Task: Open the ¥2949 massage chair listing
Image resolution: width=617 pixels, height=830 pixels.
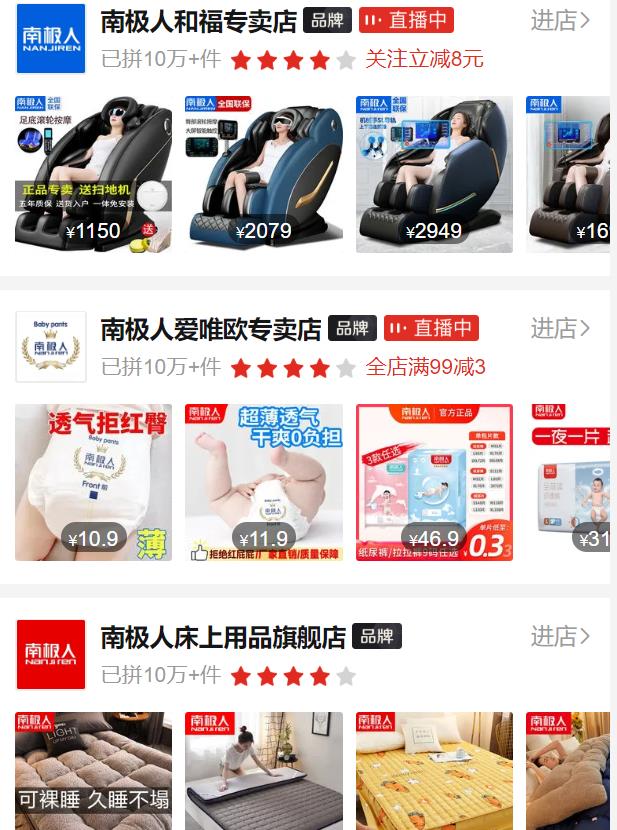Action: [434, 174]
